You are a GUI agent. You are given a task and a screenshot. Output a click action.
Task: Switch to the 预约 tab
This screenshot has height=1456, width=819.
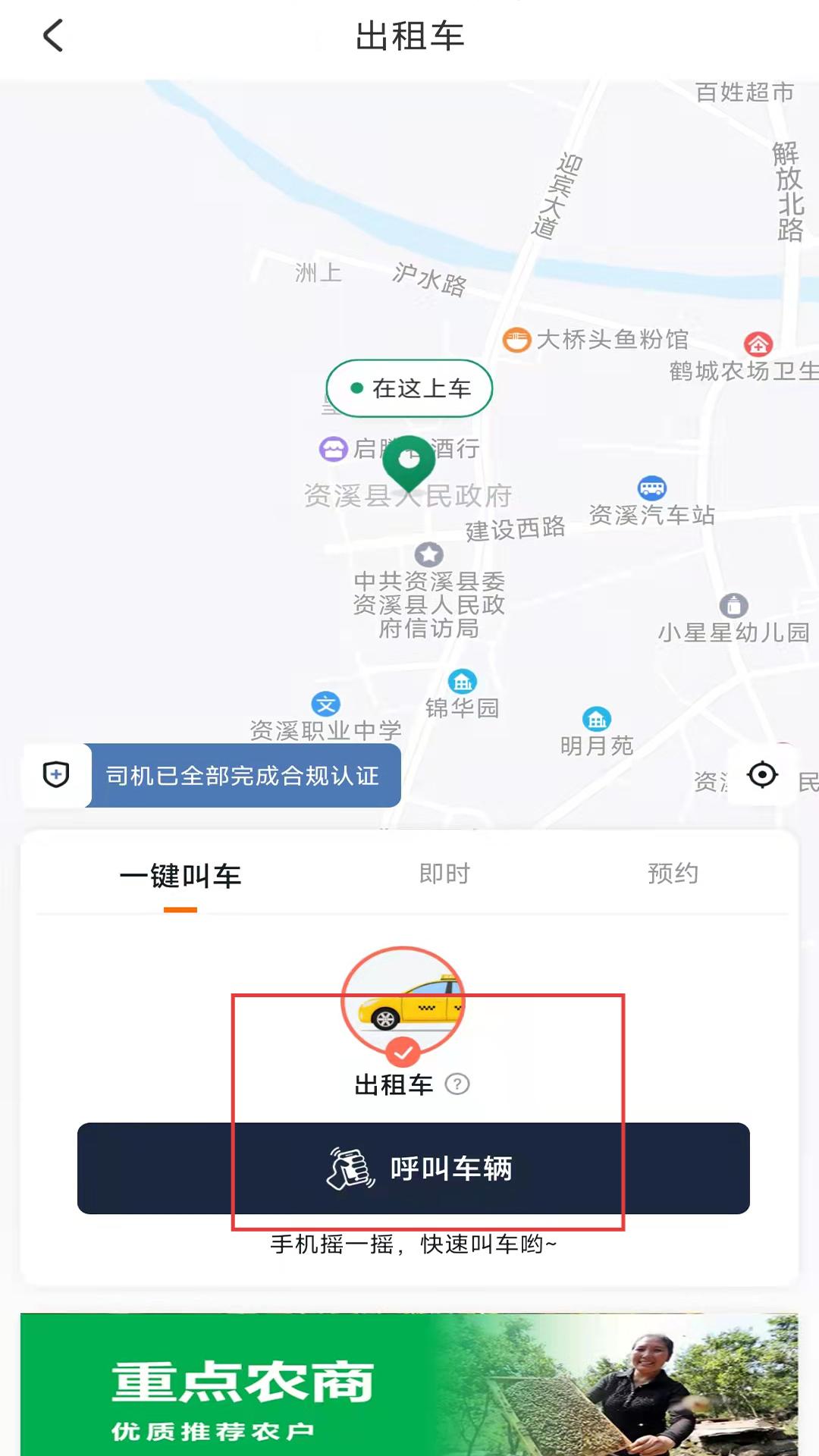tap(673, 874)
